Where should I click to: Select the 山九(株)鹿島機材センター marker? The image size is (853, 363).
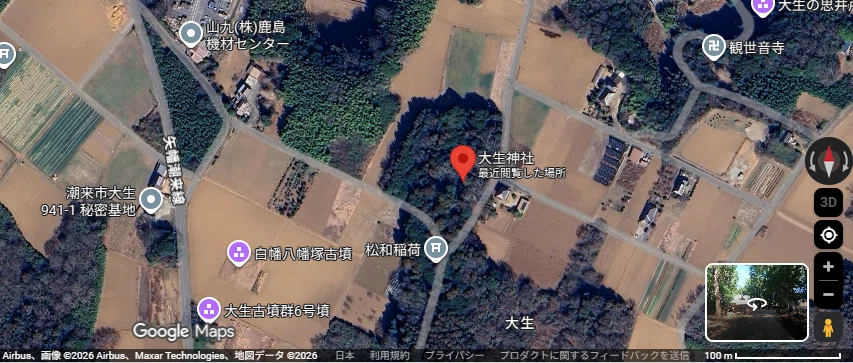tap(191, 34)
